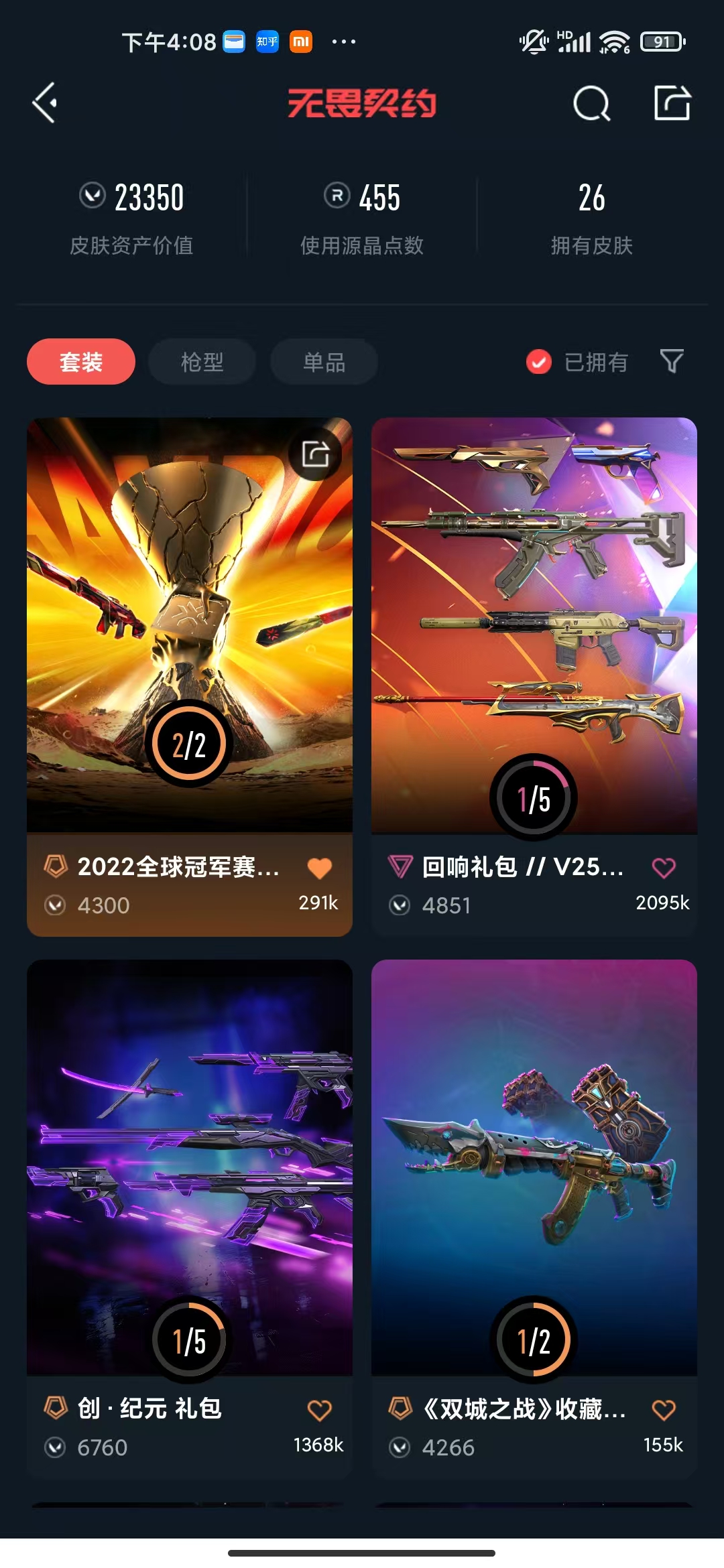Share the 2022全球冠军赛 bundle
This screenshot has width=724, height=1568.
pyautogui.click(x=315, y=454)
